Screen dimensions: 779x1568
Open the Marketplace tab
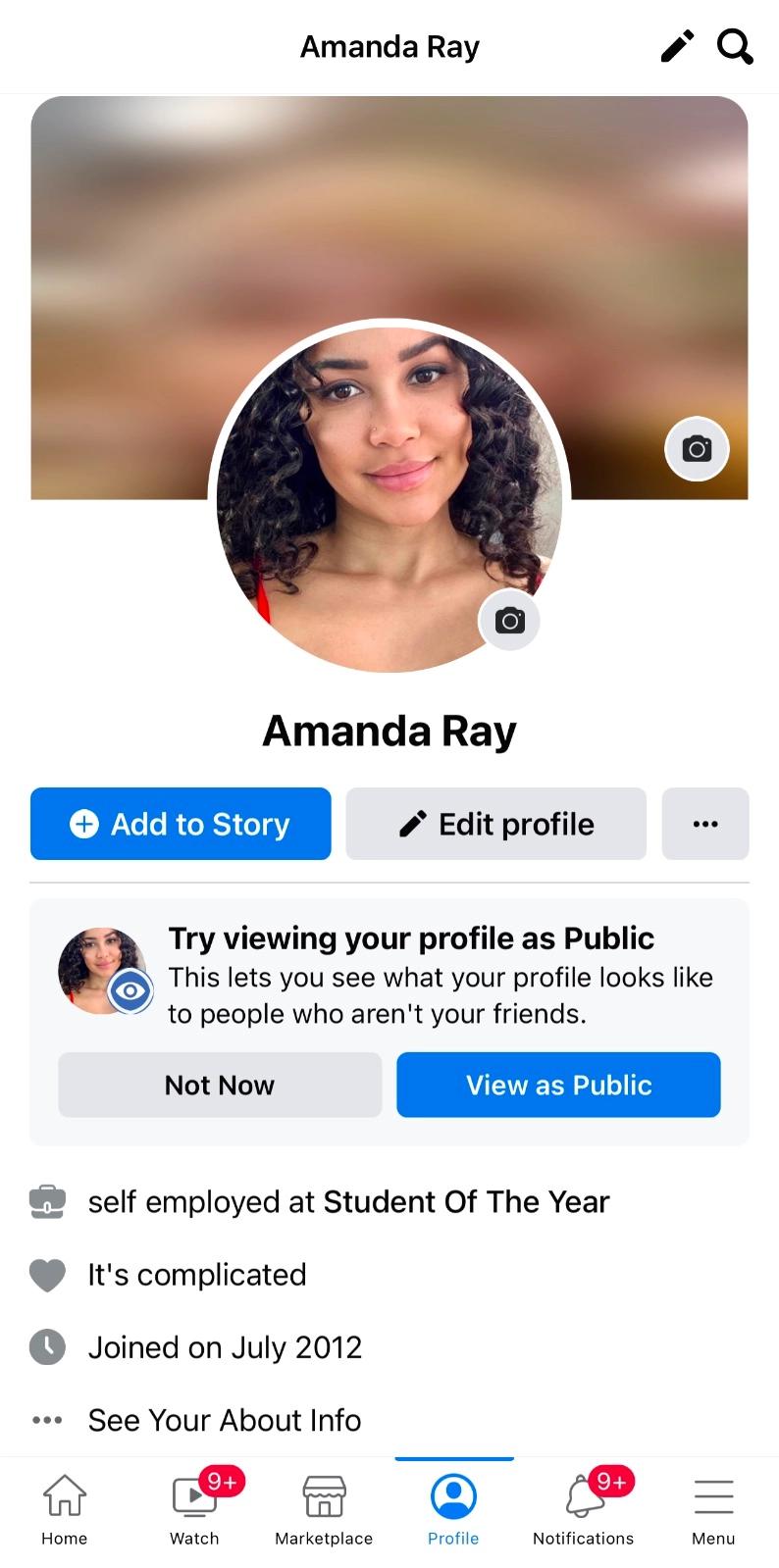[x=324, y=1511]
